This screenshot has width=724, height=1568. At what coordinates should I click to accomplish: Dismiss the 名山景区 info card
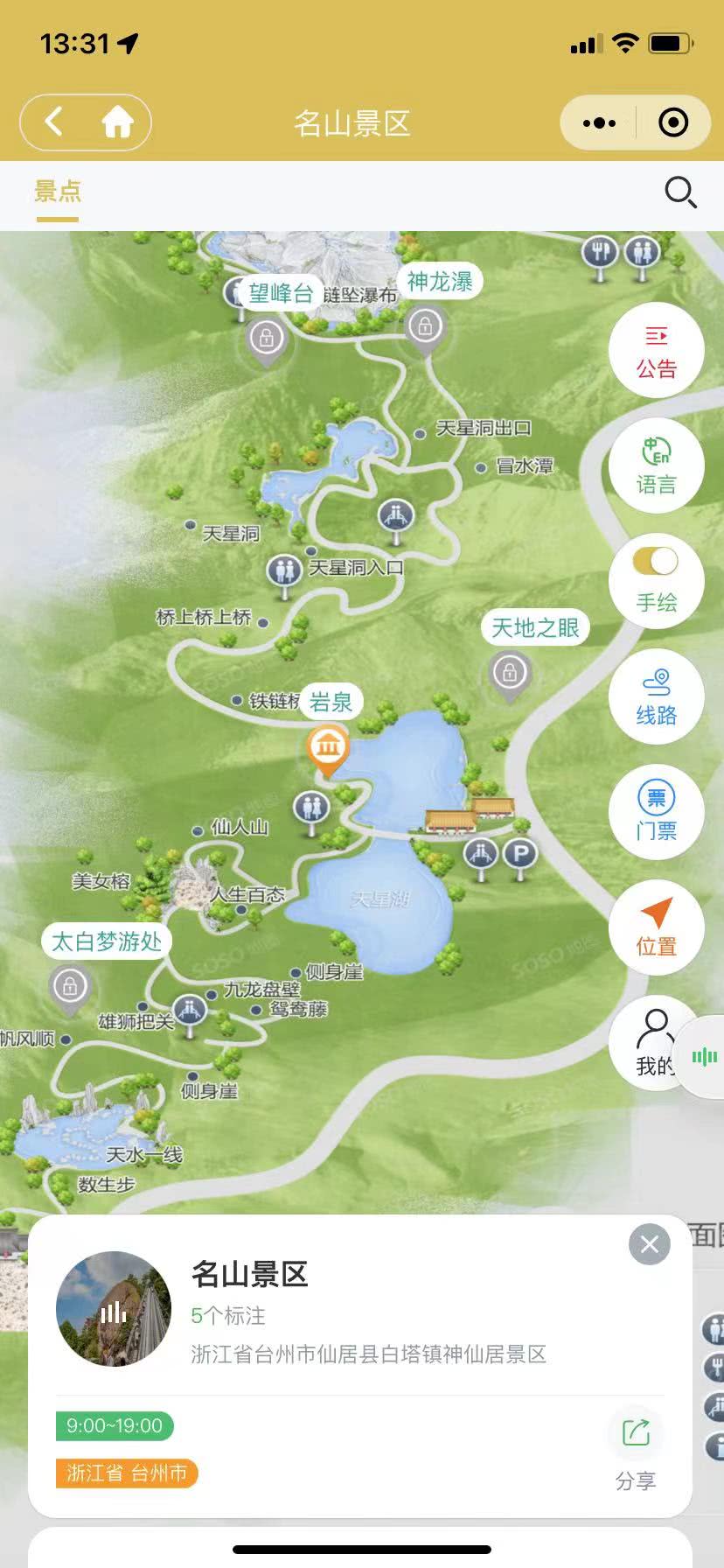point(649,1244)
